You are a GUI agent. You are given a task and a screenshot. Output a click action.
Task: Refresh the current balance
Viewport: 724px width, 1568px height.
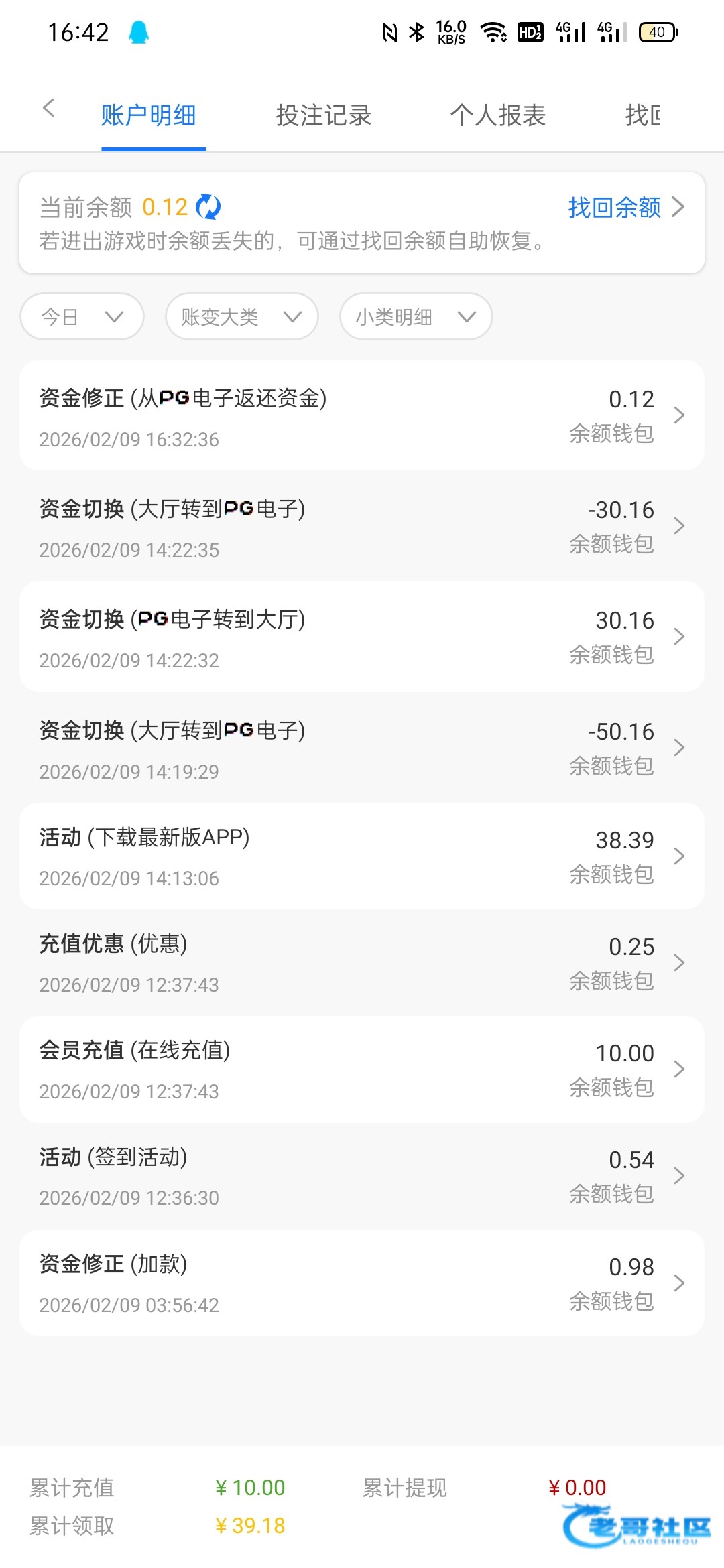click(208, 207)
